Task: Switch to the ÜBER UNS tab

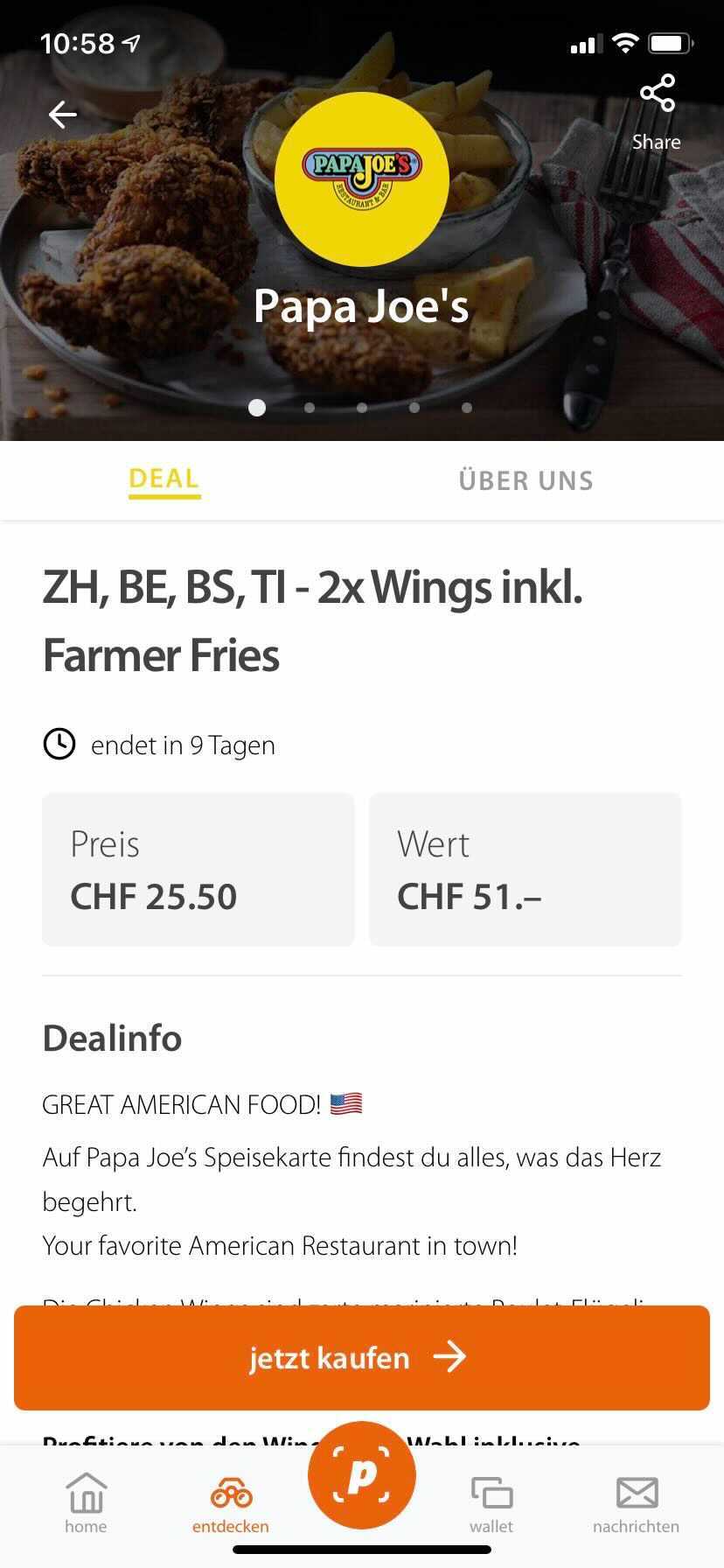Action: (x=526, y=480)
